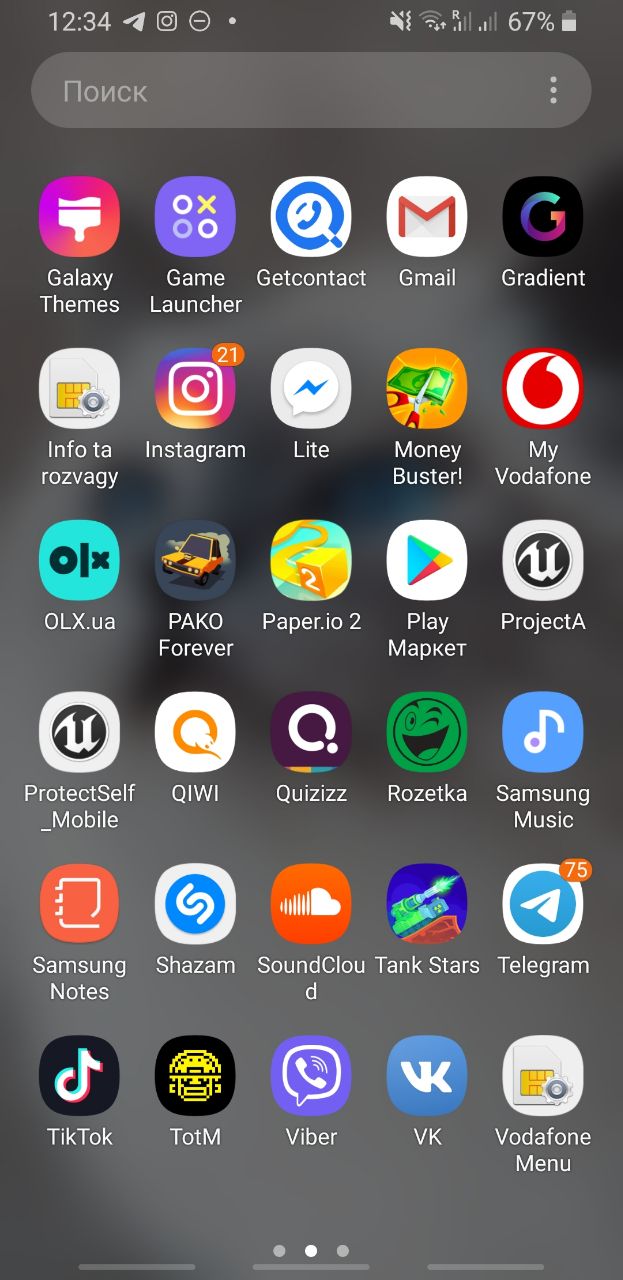The width and height of the screenshot is (623, 1280).
Task: Launch the QIWI wallet app
Action: pyautogui.click(x=195, y=733)
